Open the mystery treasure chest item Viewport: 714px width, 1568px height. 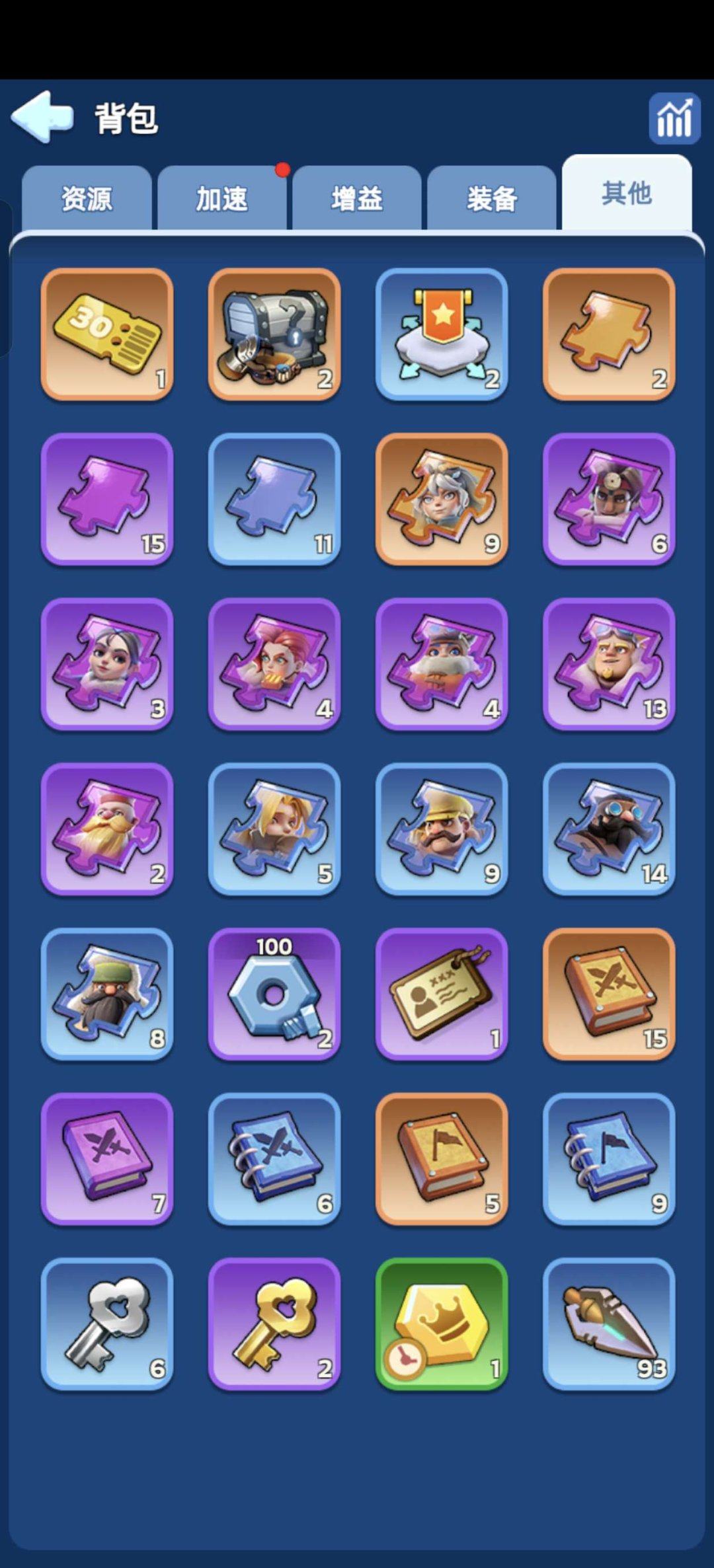pos(274,334)
